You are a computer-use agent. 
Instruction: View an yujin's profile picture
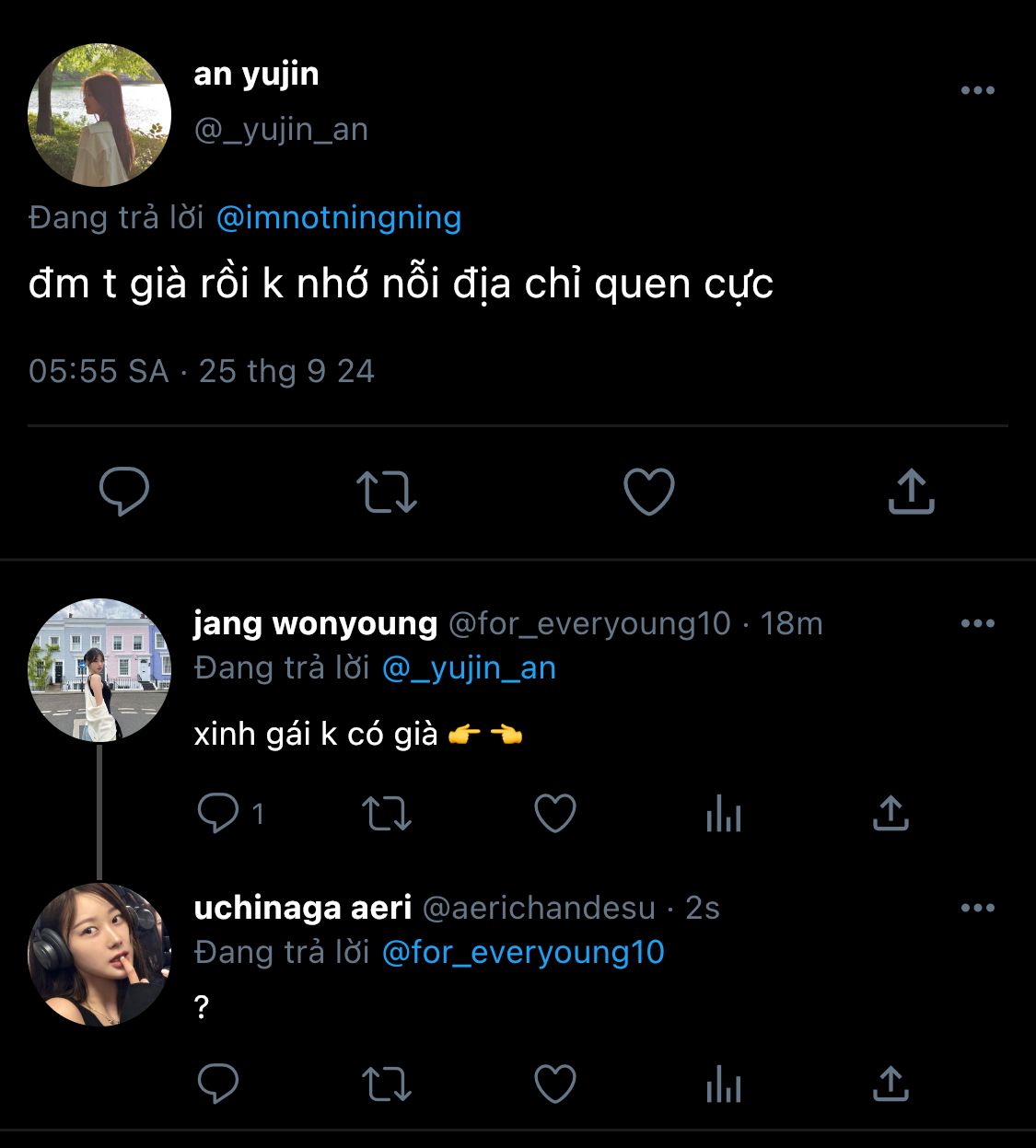[x=99, y=115]
